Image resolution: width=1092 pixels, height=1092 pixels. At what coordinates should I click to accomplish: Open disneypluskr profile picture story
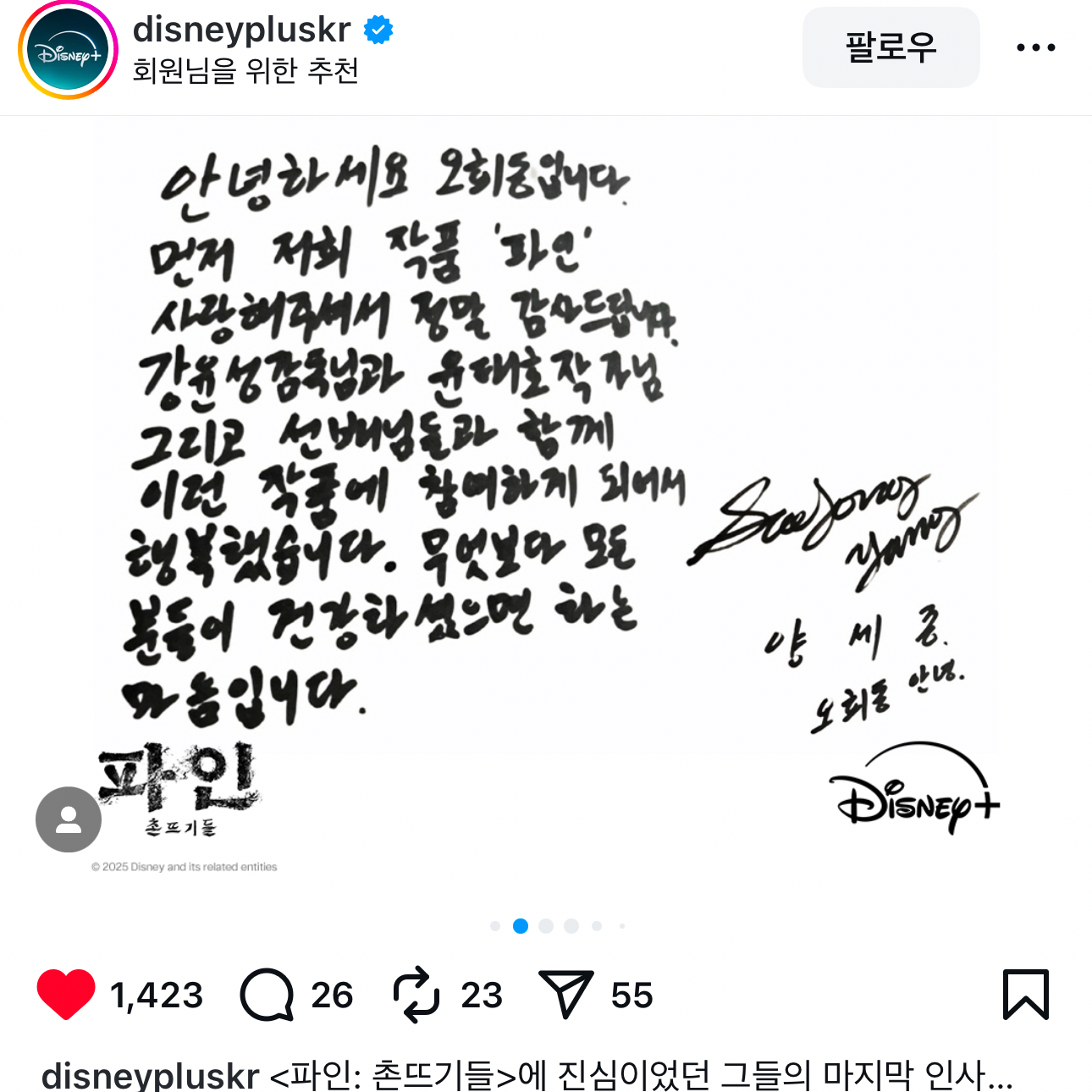[x=68, y=51]
